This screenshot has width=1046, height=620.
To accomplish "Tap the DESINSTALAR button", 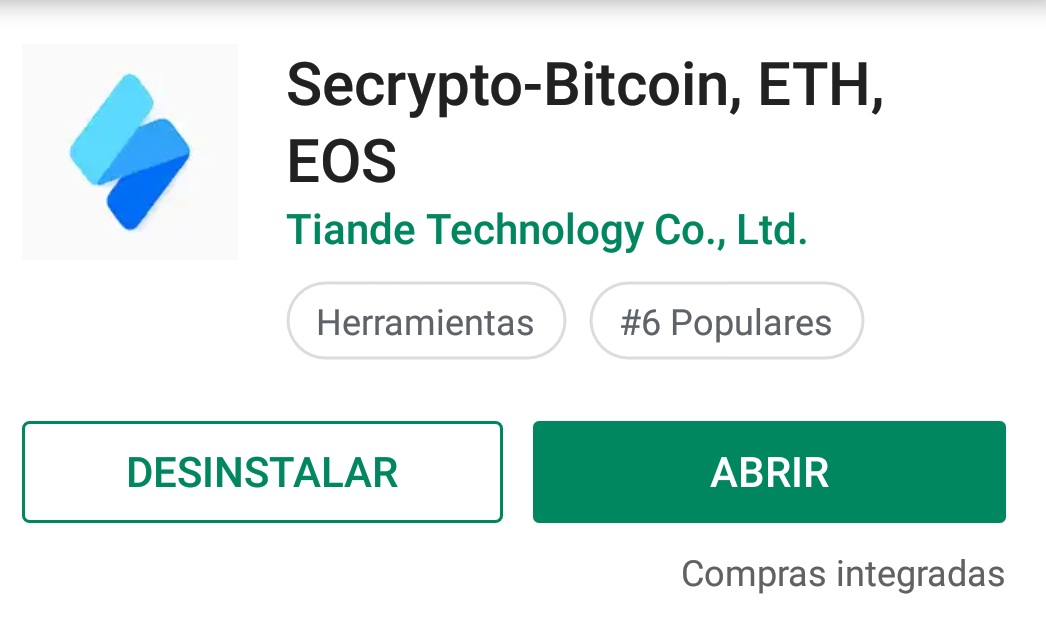I will pos(262,472).
